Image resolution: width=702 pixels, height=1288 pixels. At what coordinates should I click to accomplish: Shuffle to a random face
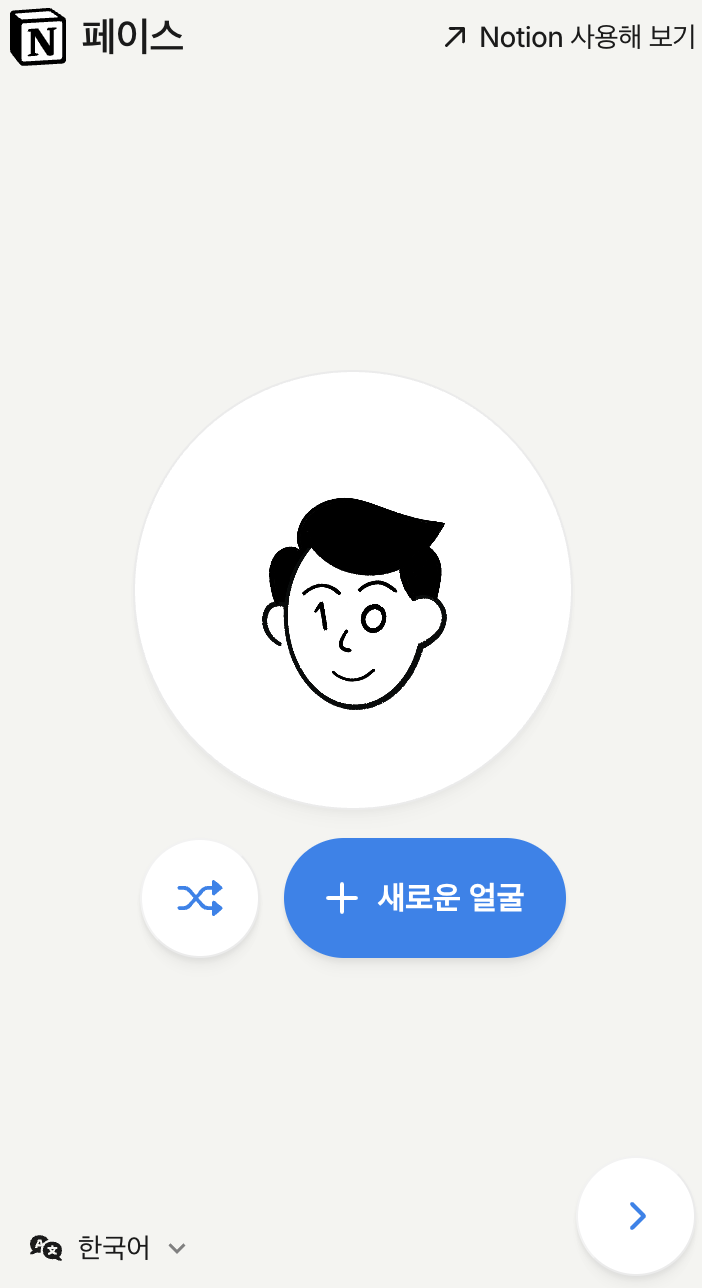point(200,898)
